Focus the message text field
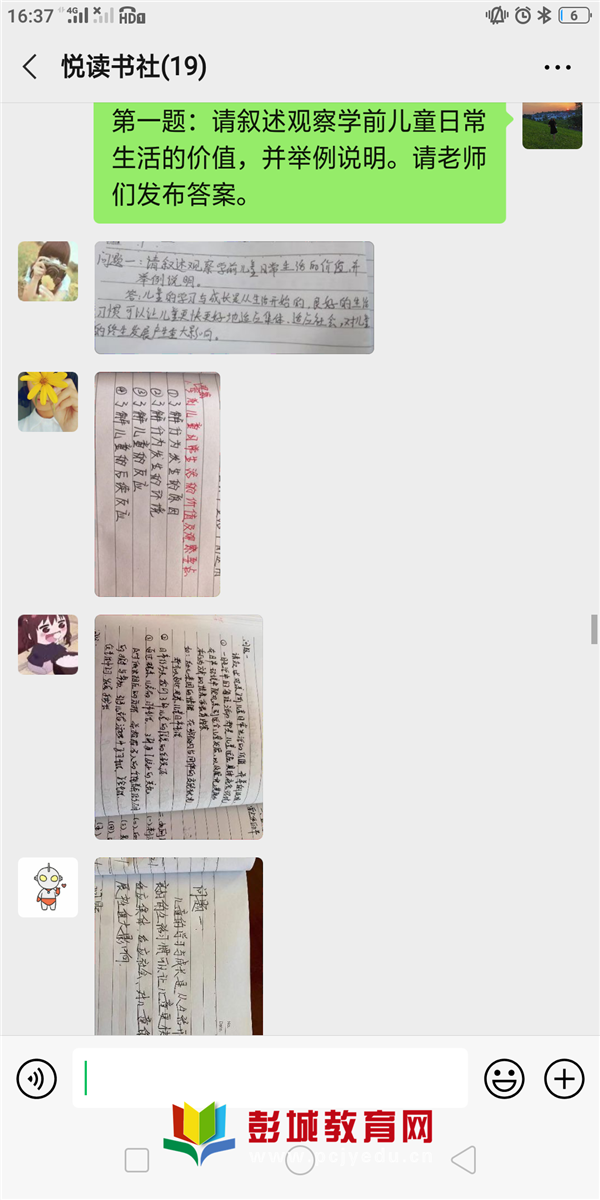The width and height of the screenshot is (600, 1200). 270,1078
